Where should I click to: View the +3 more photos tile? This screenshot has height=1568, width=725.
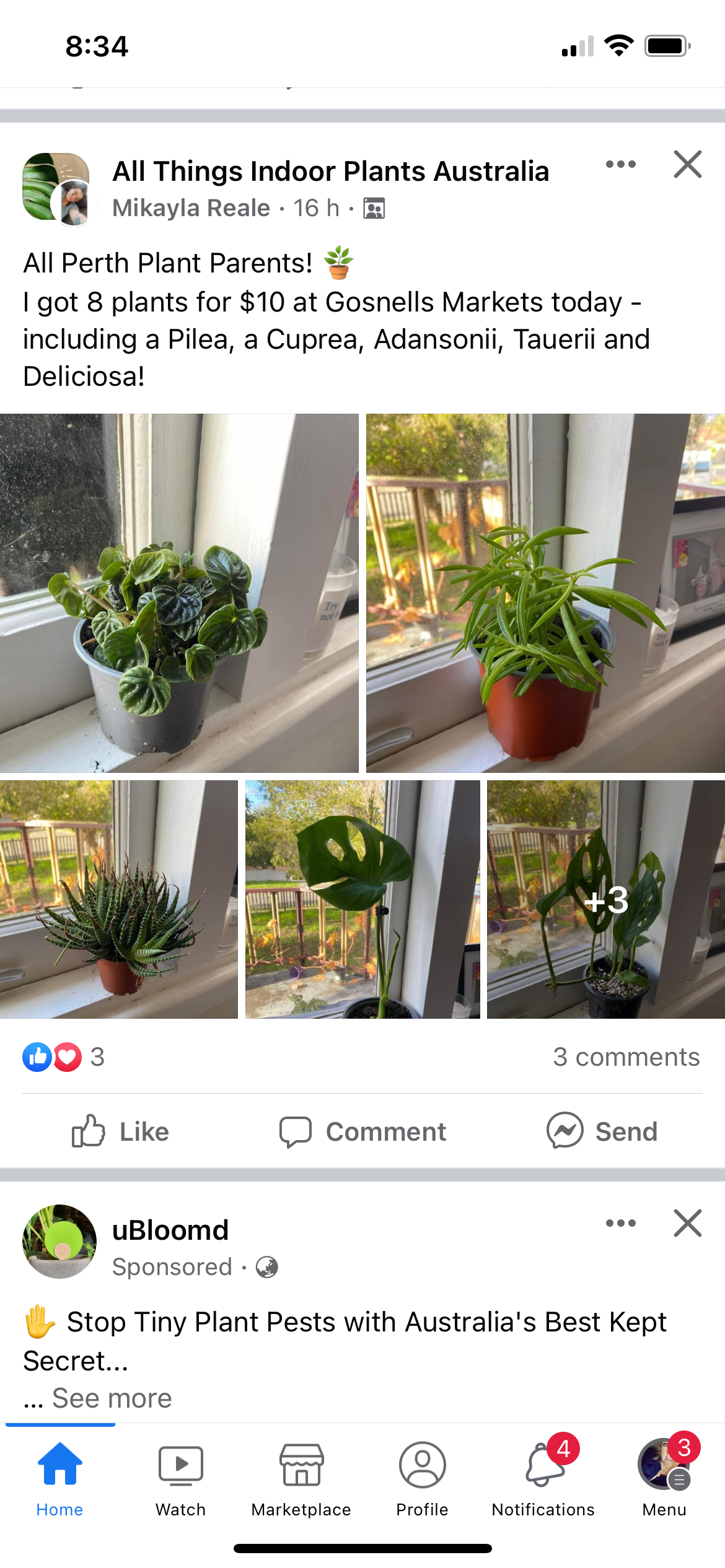[x=605, y=899]
